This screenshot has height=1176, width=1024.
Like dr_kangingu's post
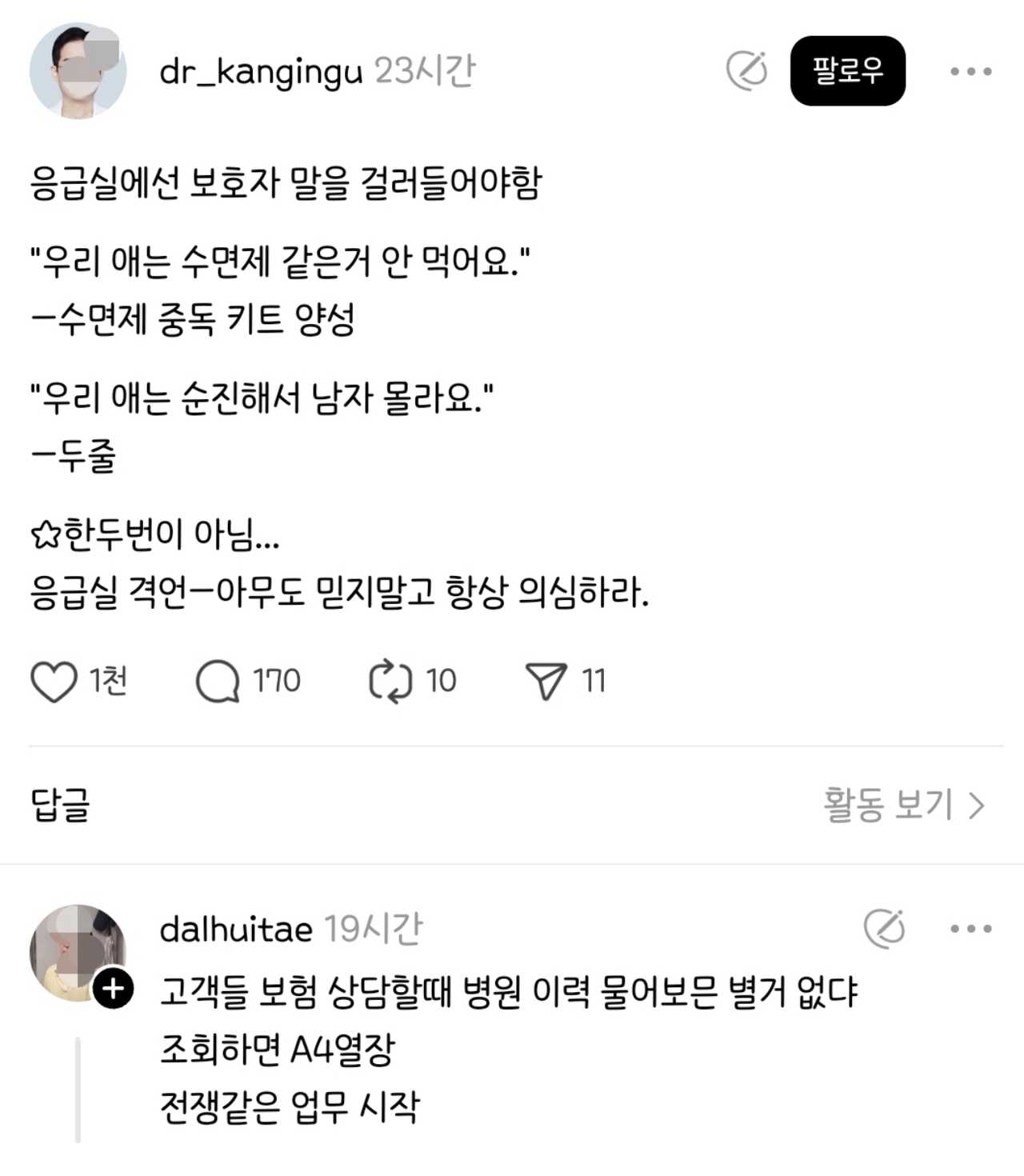click(x=54, y=682)
